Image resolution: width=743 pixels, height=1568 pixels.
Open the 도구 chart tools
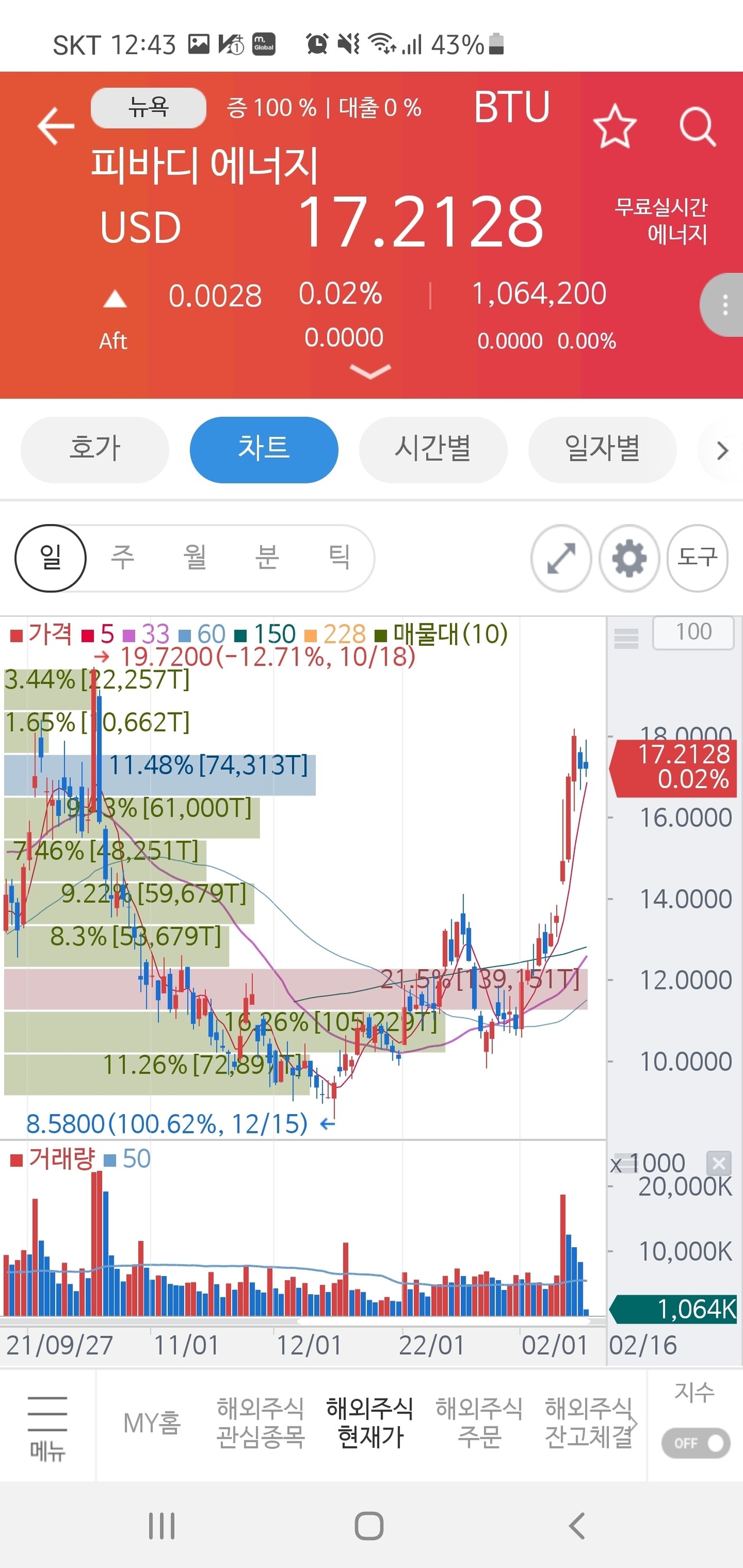(697, 558)
